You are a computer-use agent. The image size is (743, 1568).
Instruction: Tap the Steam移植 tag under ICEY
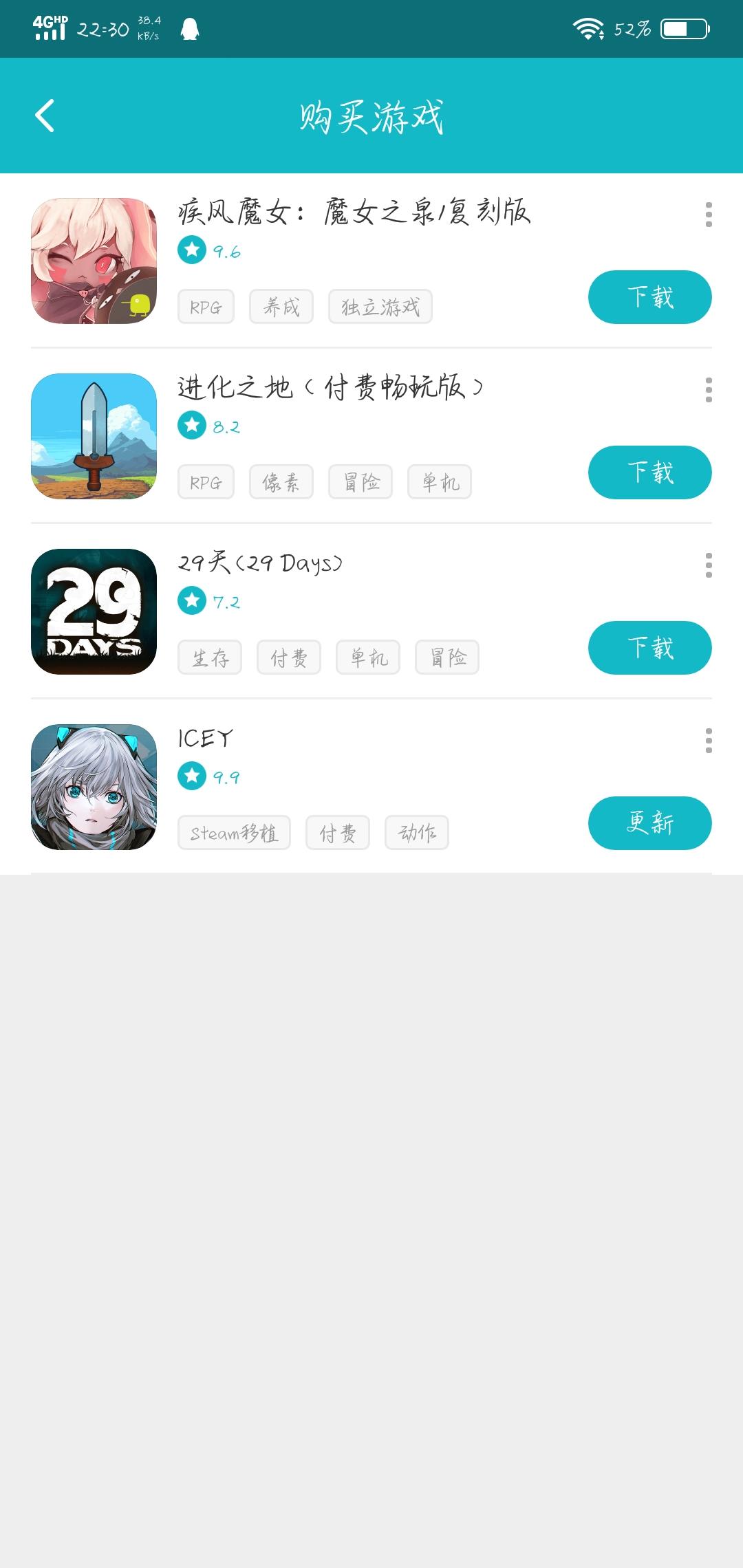[234, 833]
